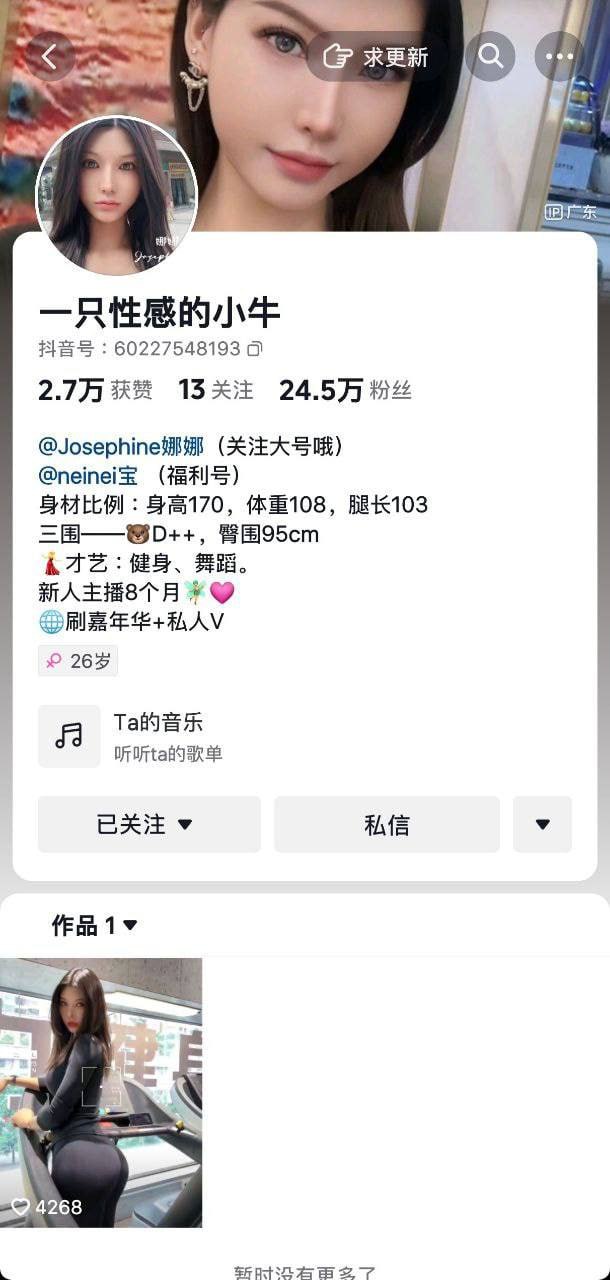This screenshot has width=610, height=1280.
Task: Open the three-dot overflow menu
Action: [x=559, y=57]
